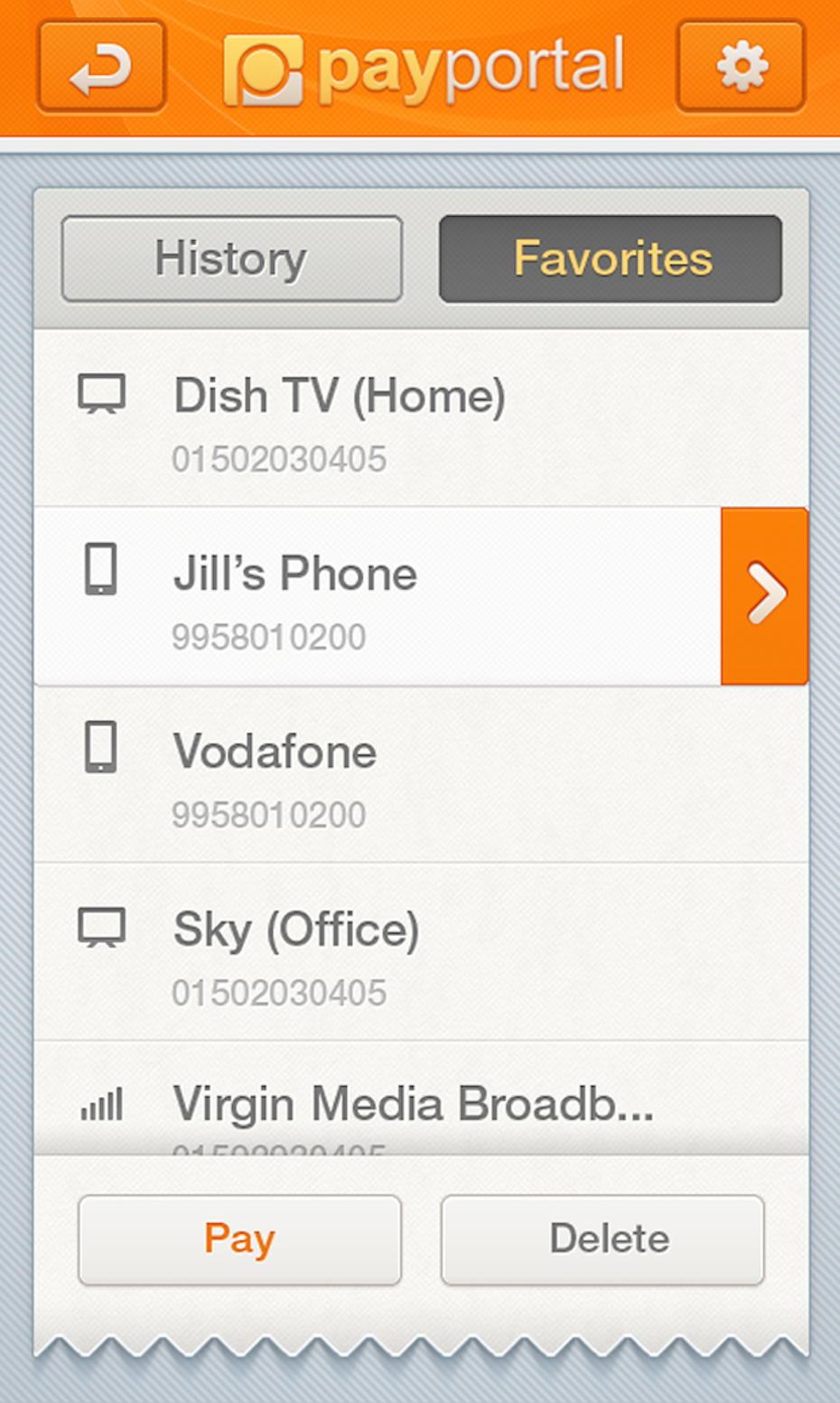Open the Dish TV (Home) favorite
Screen dimensions: 840x1403
[421, 419]
